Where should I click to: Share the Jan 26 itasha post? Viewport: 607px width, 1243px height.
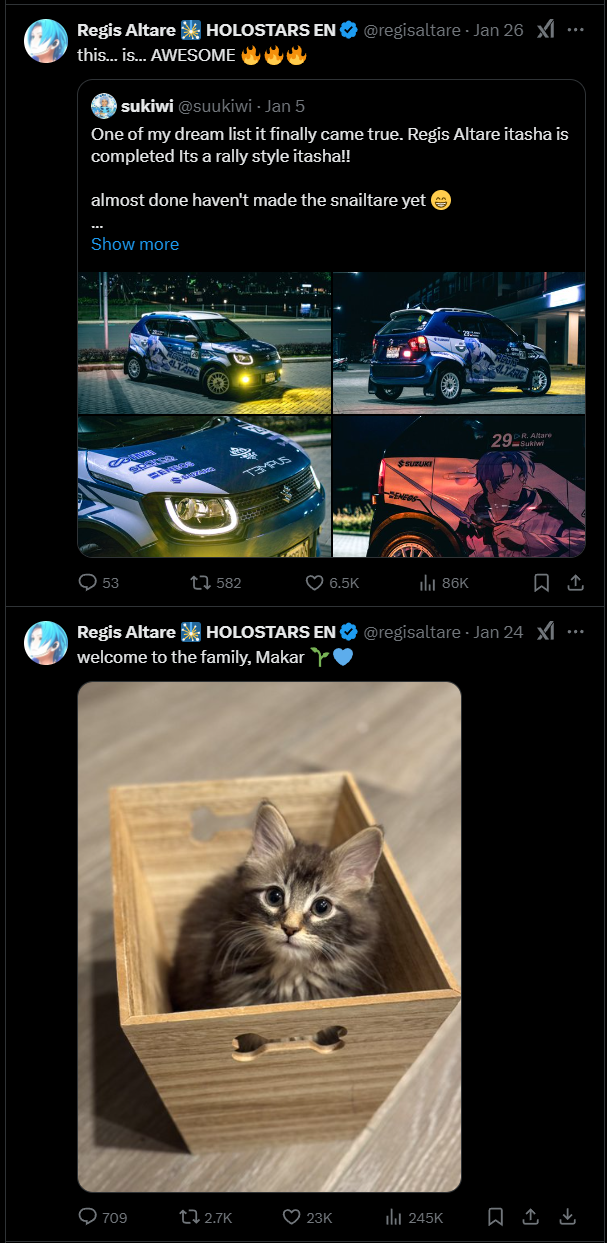point(576,582)
